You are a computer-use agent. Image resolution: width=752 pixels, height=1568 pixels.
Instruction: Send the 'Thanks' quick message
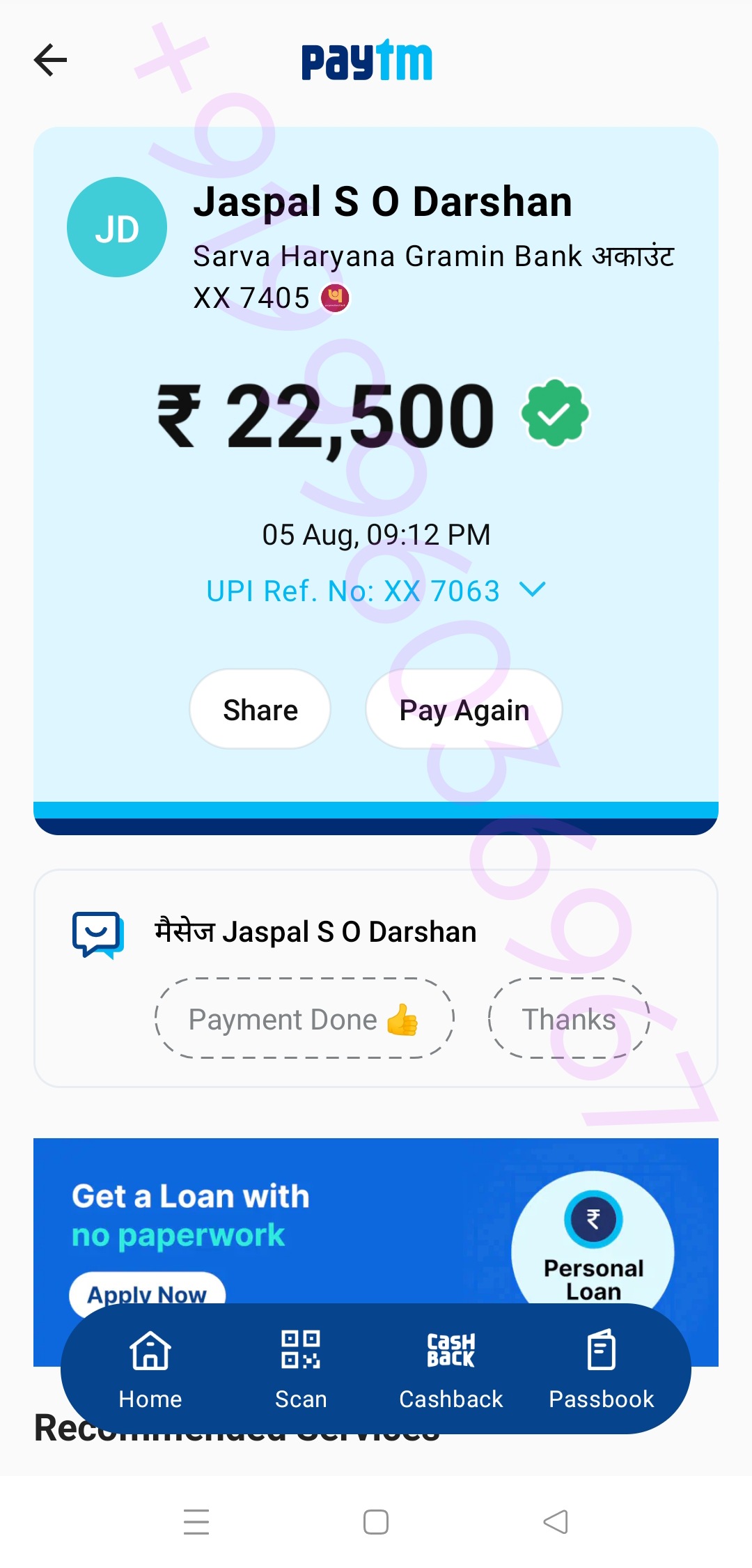[x=569, y=1019]
